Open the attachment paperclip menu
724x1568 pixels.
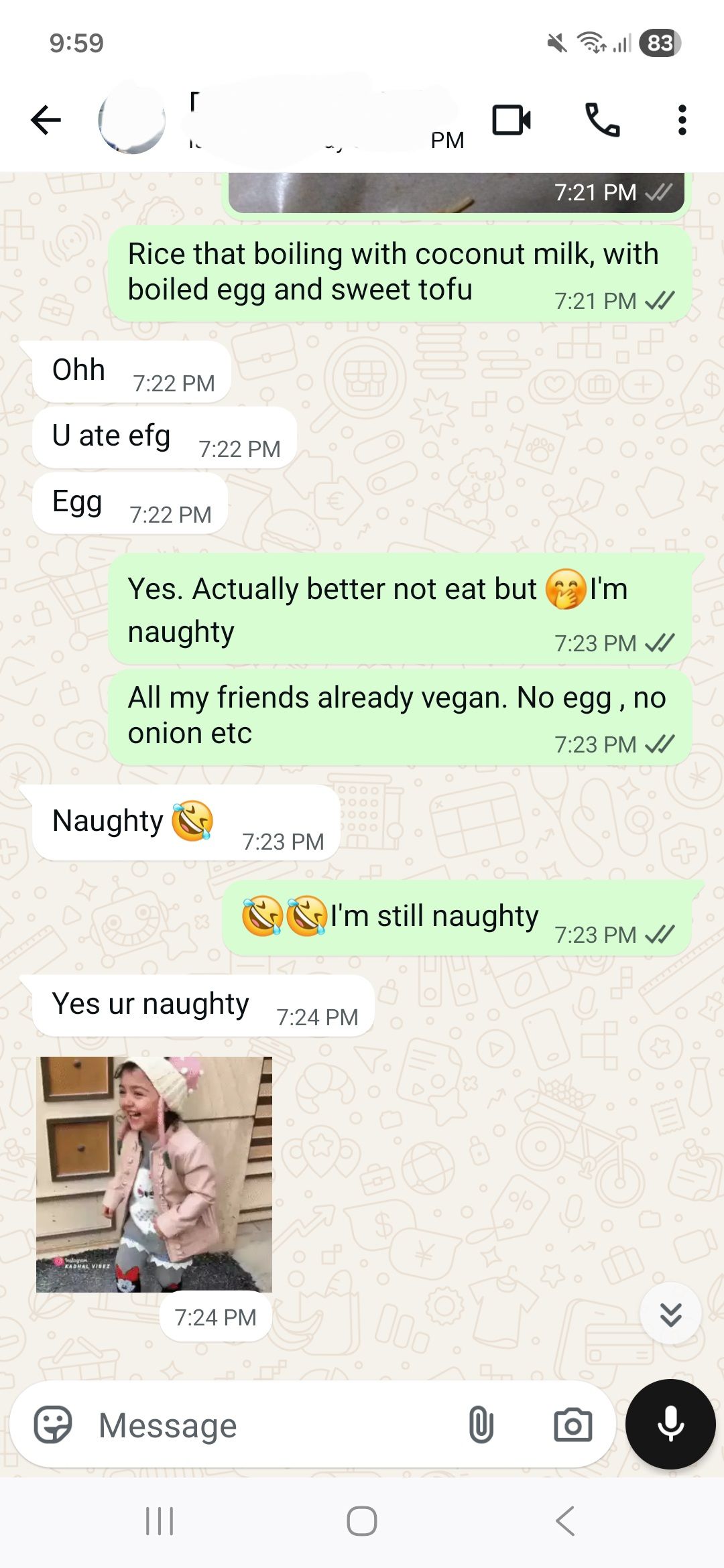click(x=481, y=1425)
